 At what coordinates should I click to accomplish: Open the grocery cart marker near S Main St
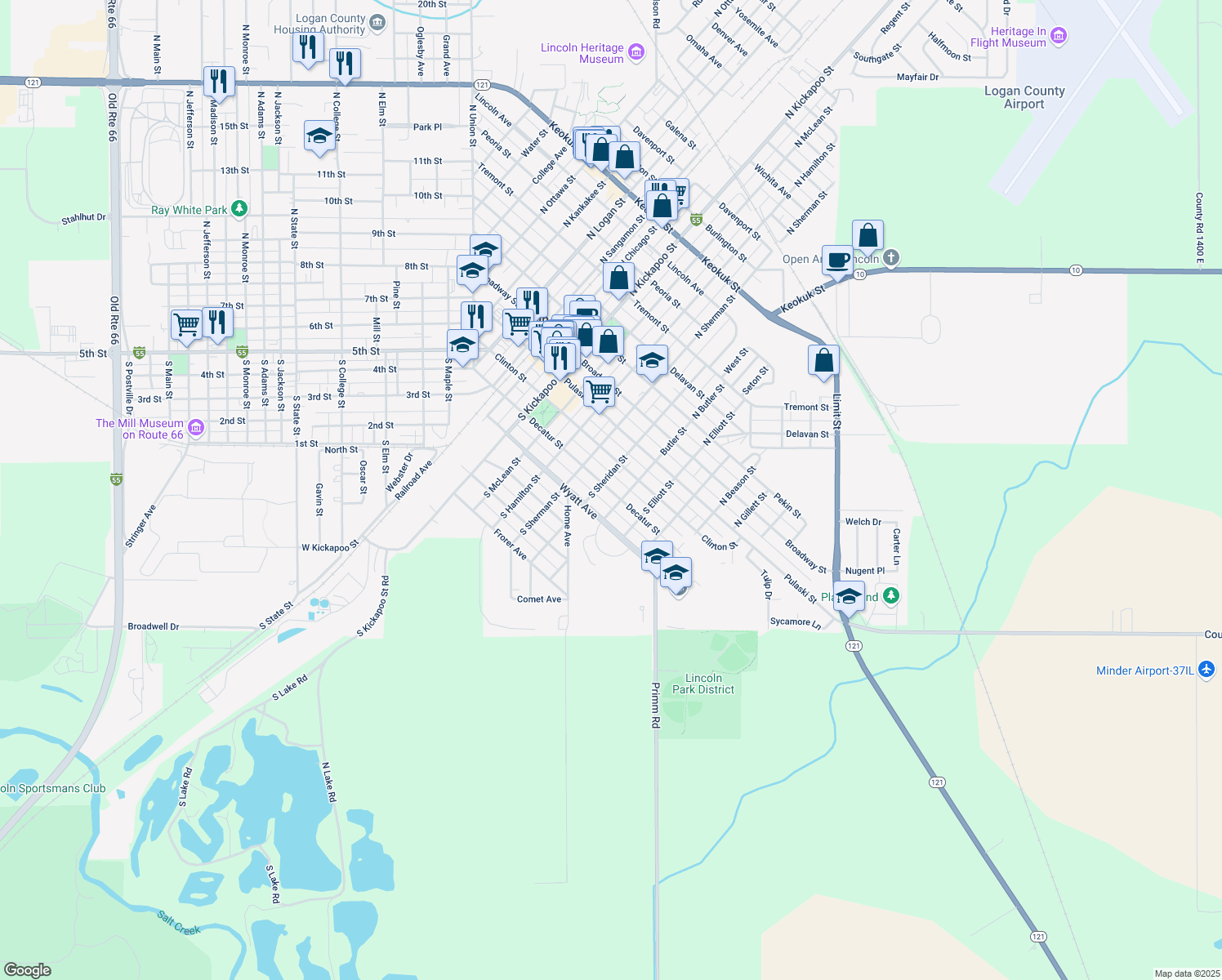186,324
